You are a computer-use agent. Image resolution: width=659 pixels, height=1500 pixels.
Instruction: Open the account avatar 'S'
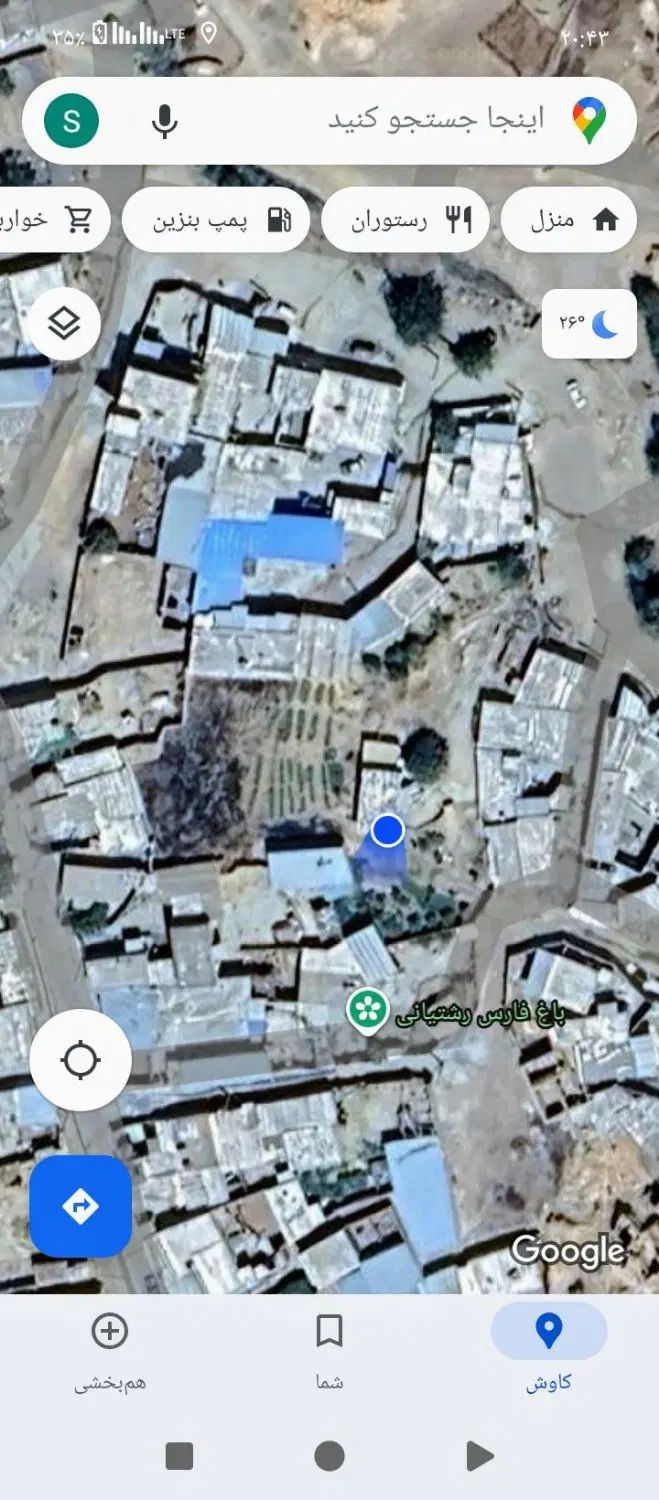(x=72, y=121)
